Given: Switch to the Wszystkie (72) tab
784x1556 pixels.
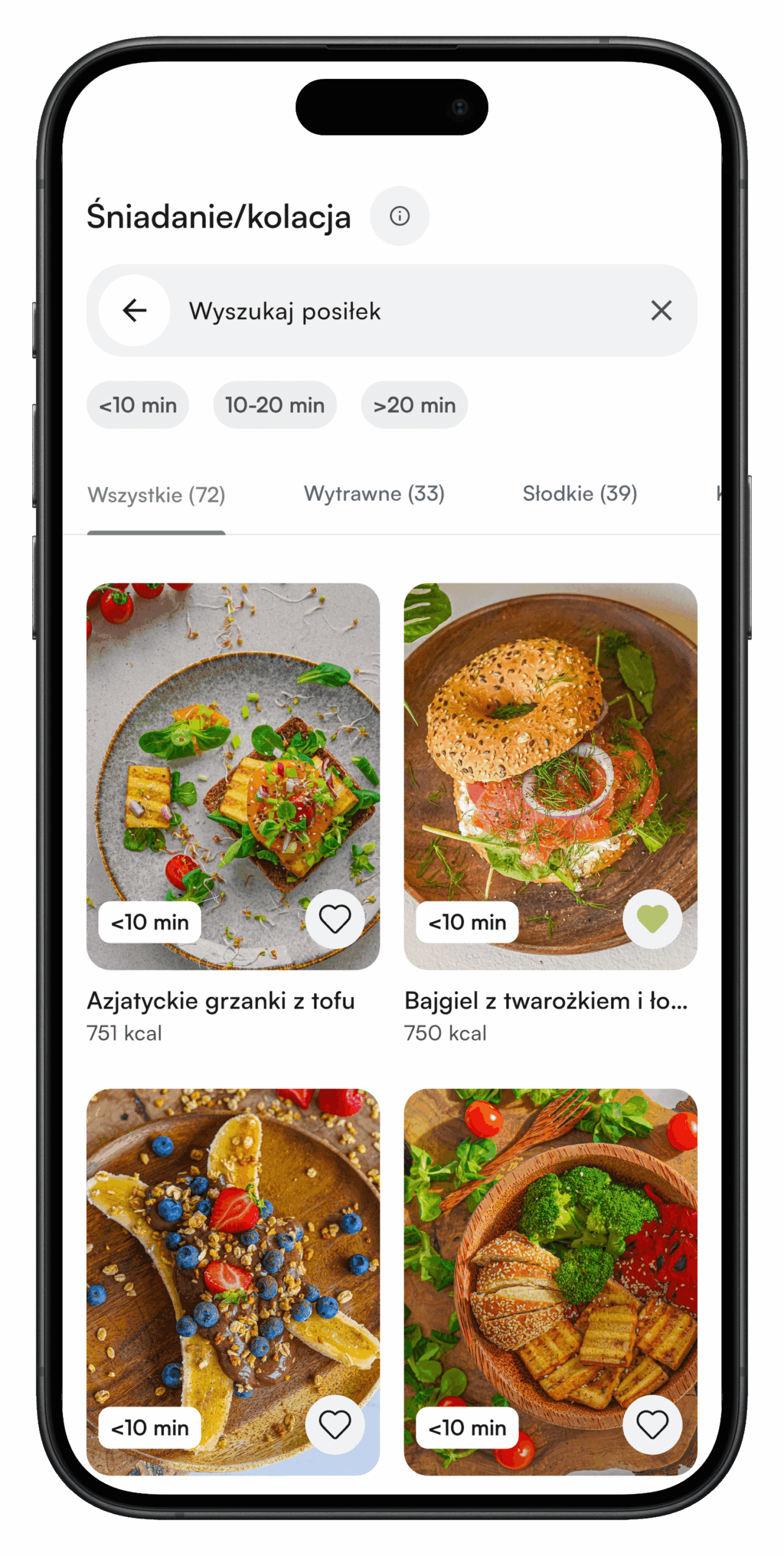Looking at the screenshot, I should [156, 495].
